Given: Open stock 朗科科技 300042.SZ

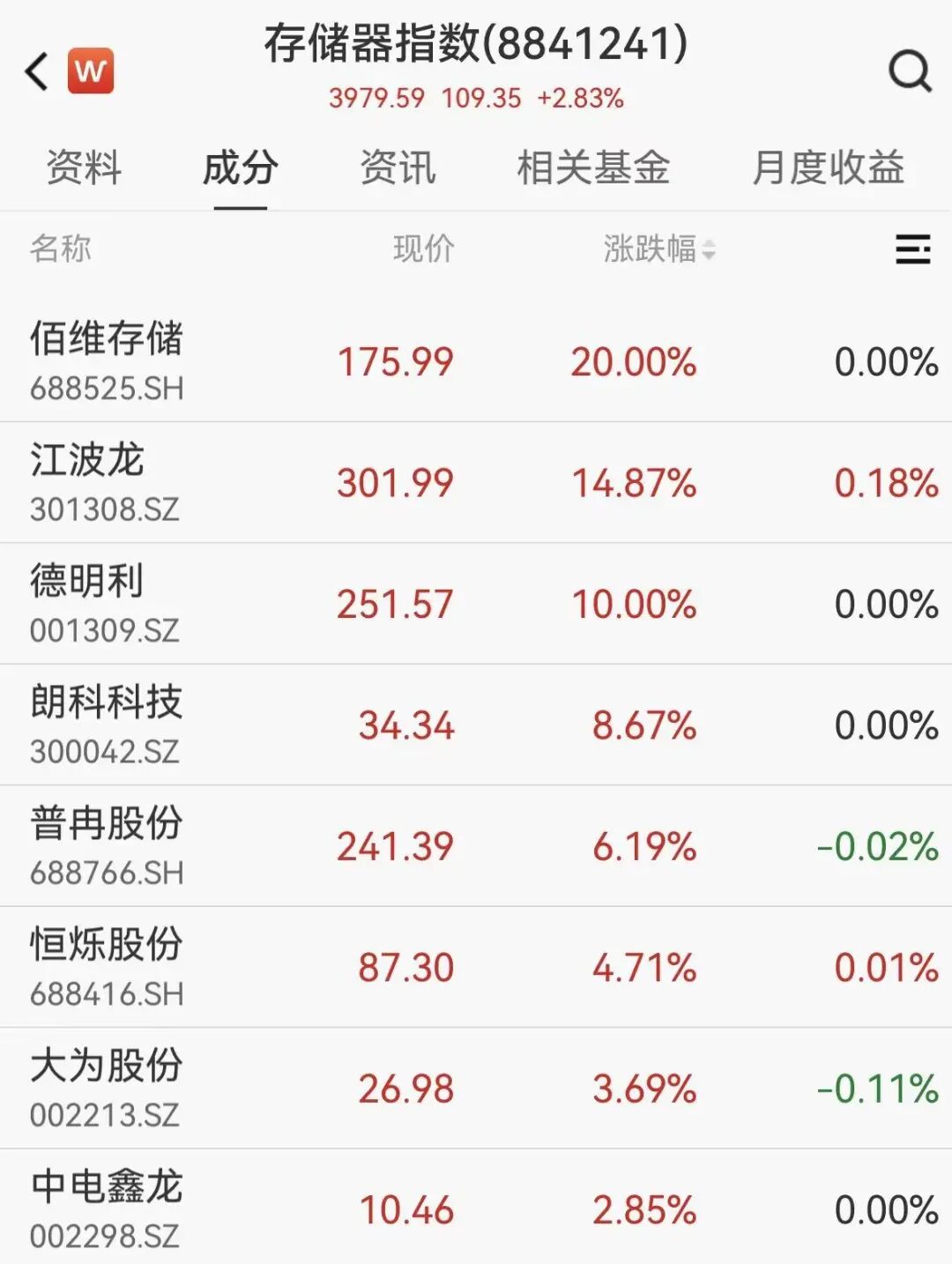Looking at the screenshot, I should click(106, 725).
